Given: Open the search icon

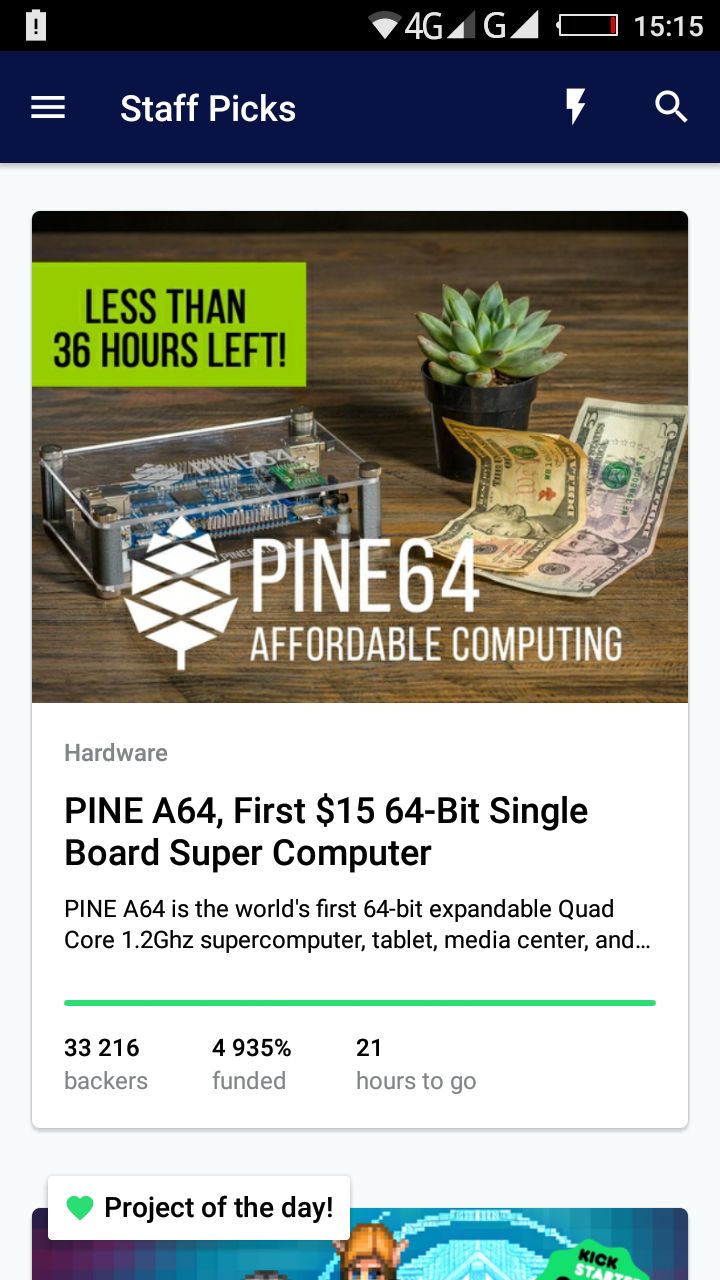Looking at the screenshot, I should pos(671,107).
